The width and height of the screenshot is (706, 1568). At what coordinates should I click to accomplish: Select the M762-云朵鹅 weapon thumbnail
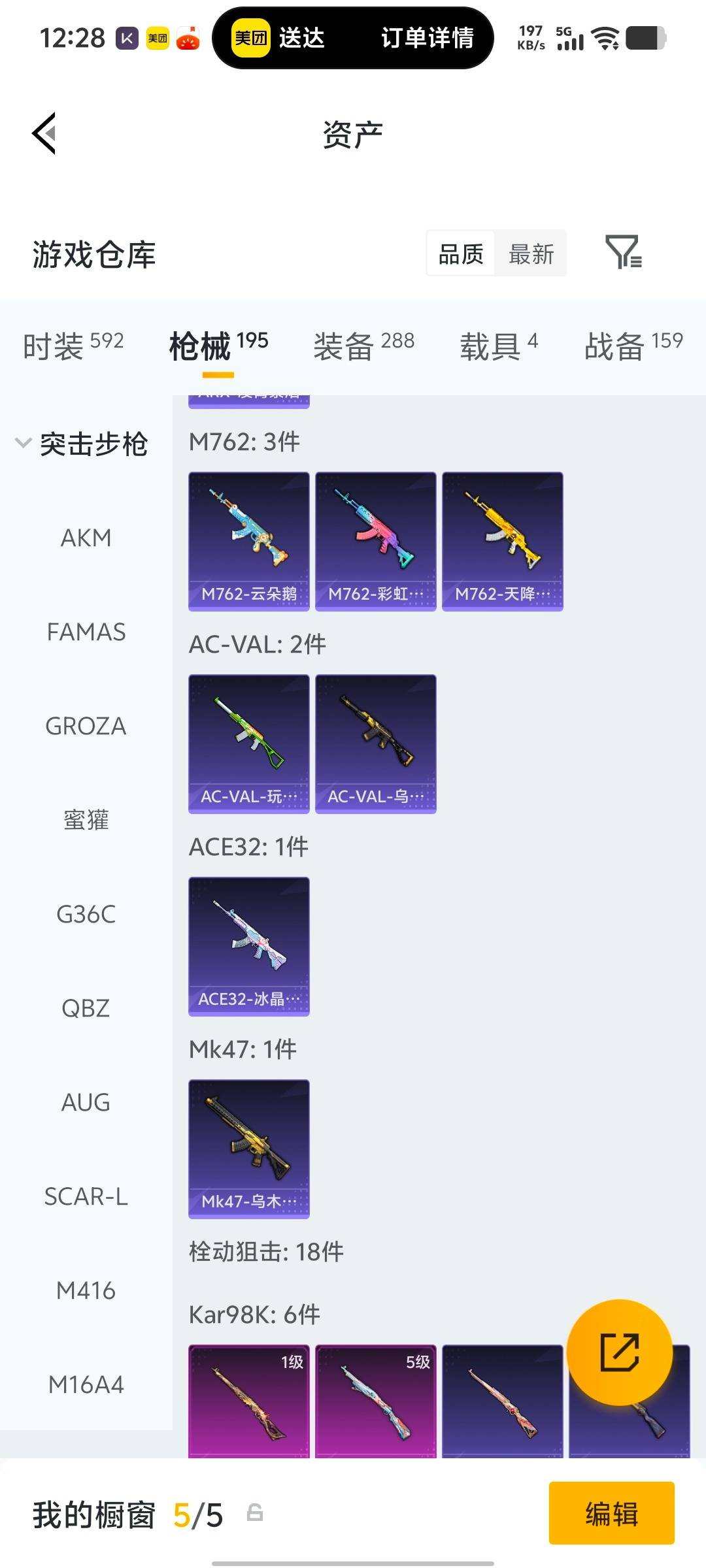click(x=248, y=539)
